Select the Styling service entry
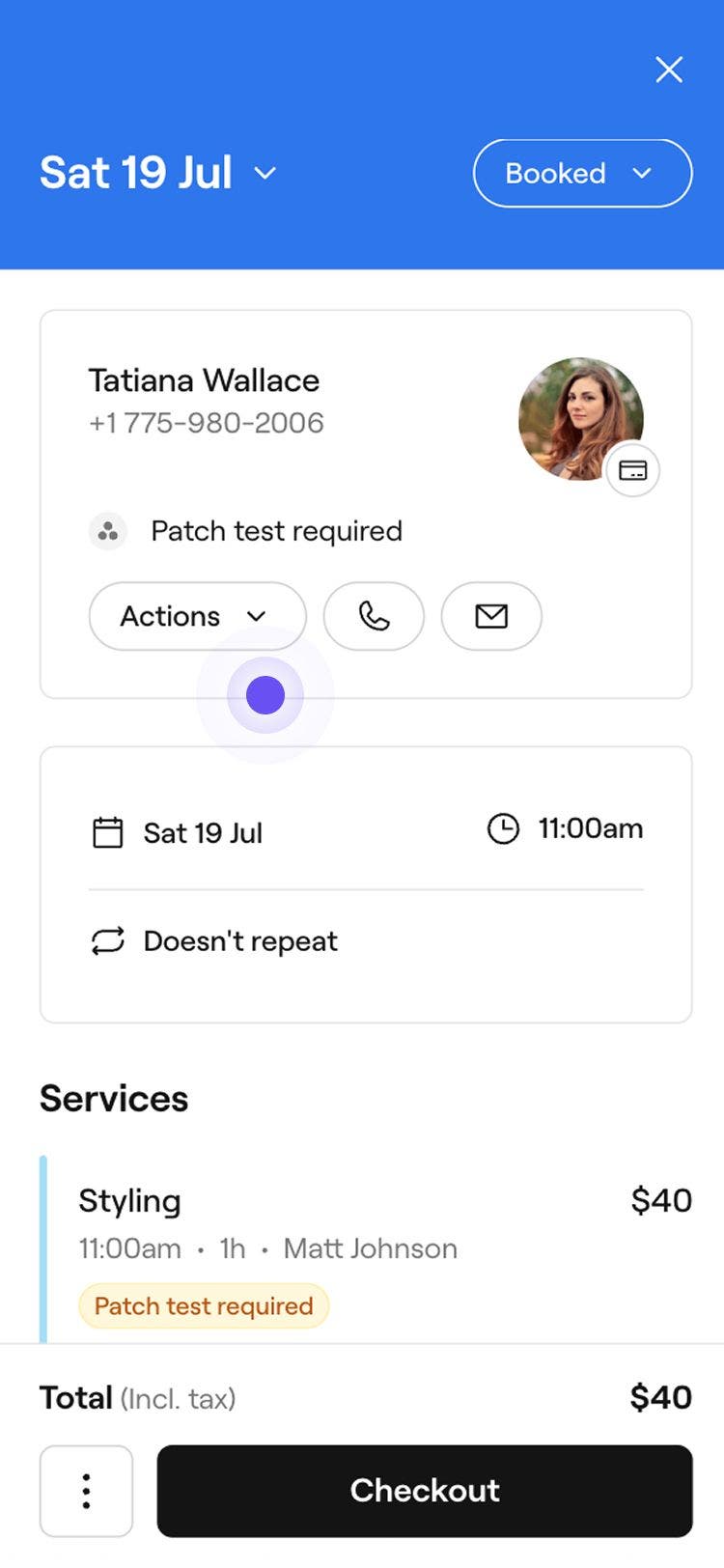This screenshot has width=724, height=1568. pyautogui.click(x=129, y=1200)
